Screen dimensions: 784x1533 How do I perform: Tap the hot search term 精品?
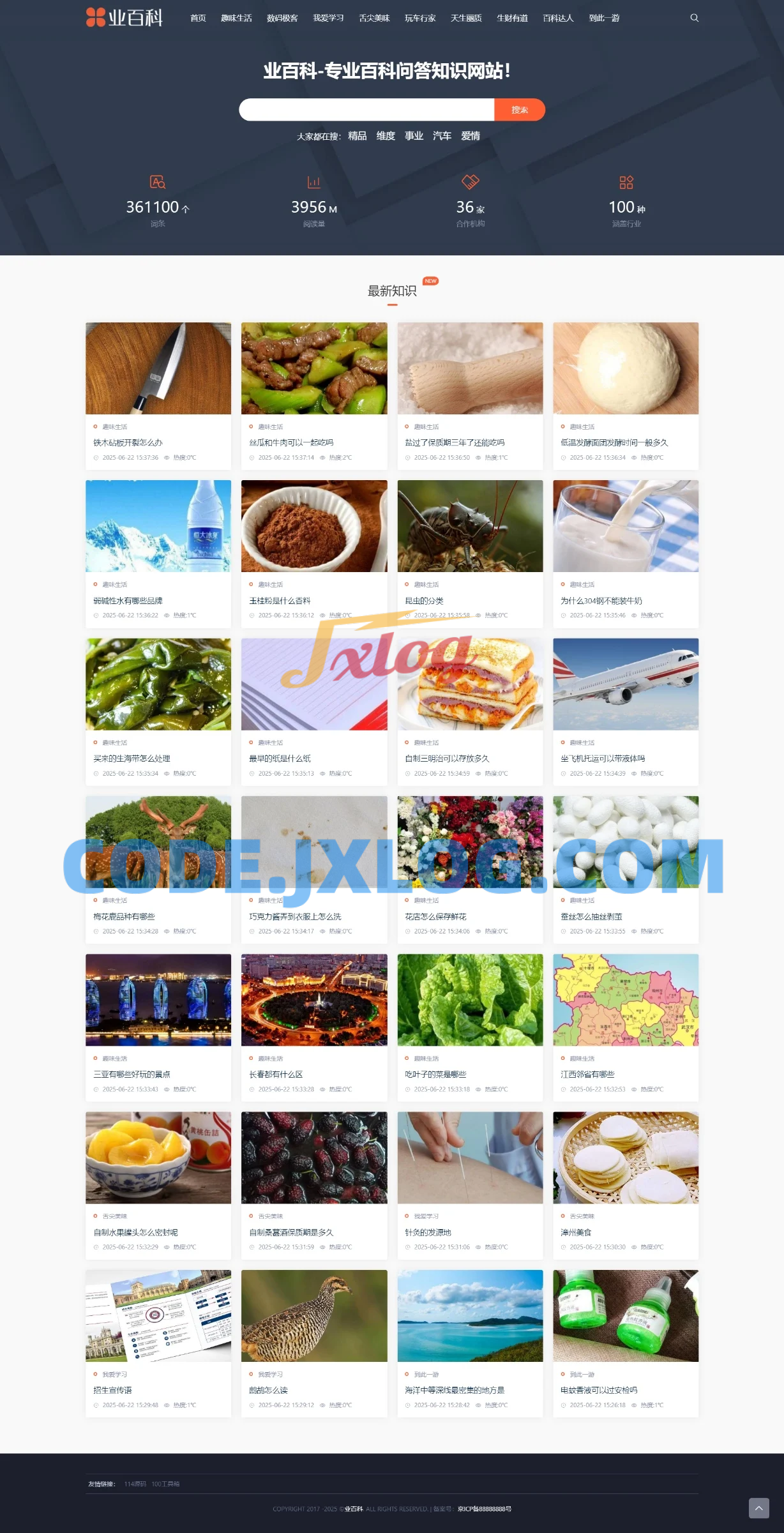[x=357, y=136]
